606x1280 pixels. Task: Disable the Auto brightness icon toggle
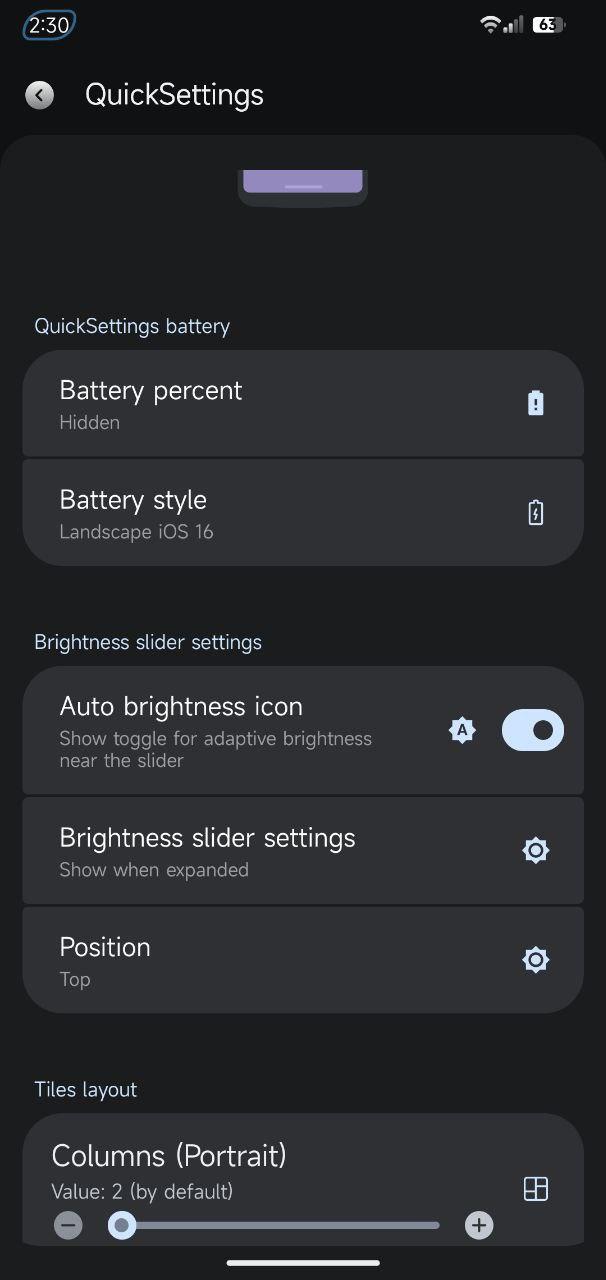[x=533, y=730]
